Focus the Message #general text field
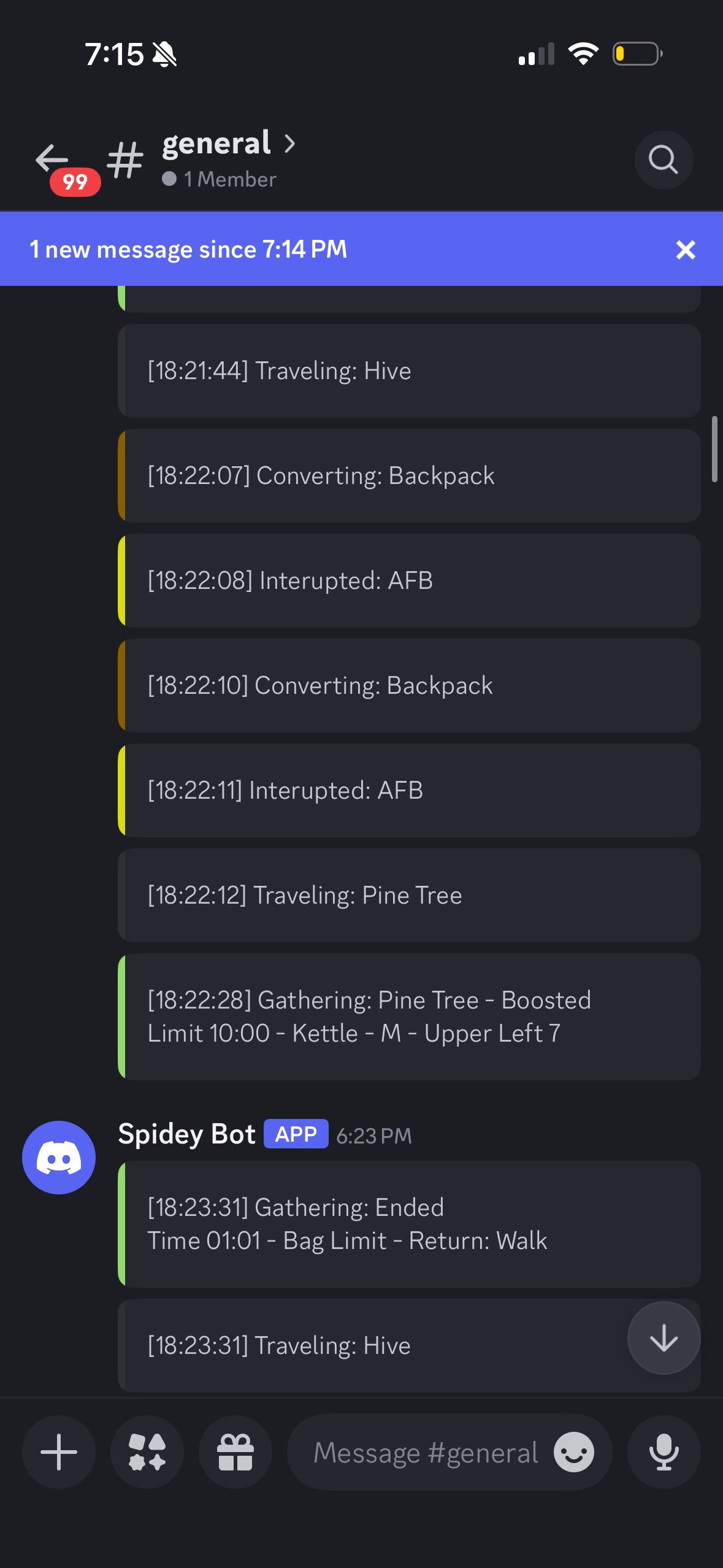The height and width of the screenshot is (1568, 723). [424, 1453]
